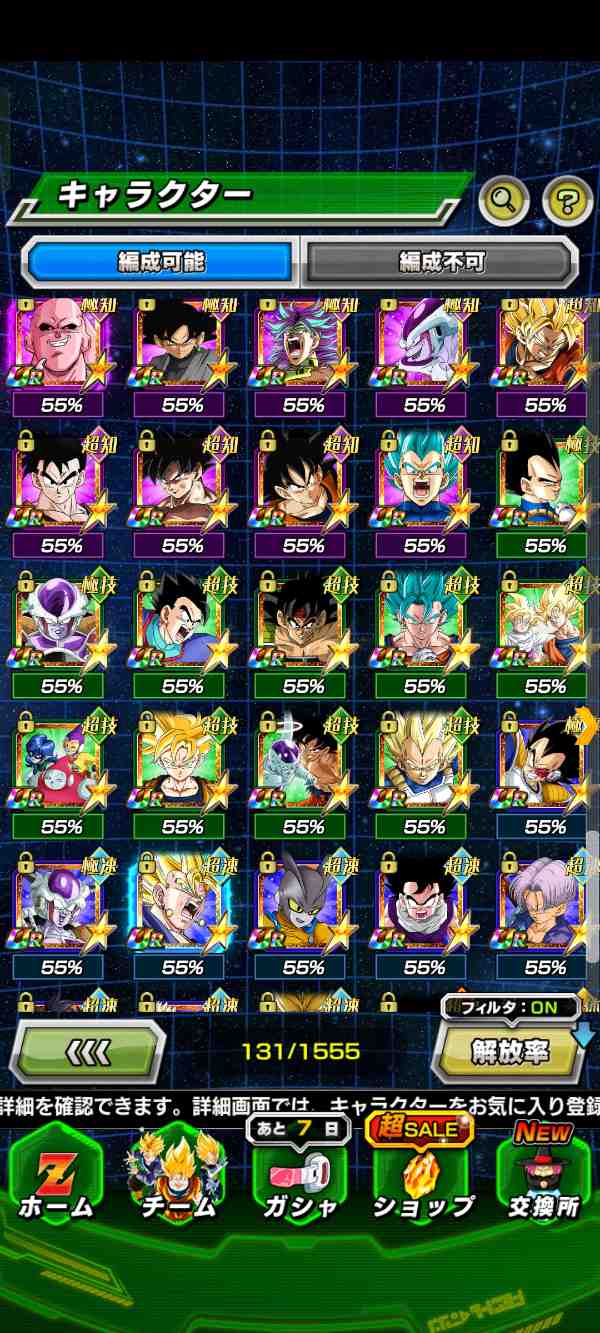Switch to the 編成可能 tab
Image resolution: width=600 pixels, height=1333 pixels.
[160, 262]
